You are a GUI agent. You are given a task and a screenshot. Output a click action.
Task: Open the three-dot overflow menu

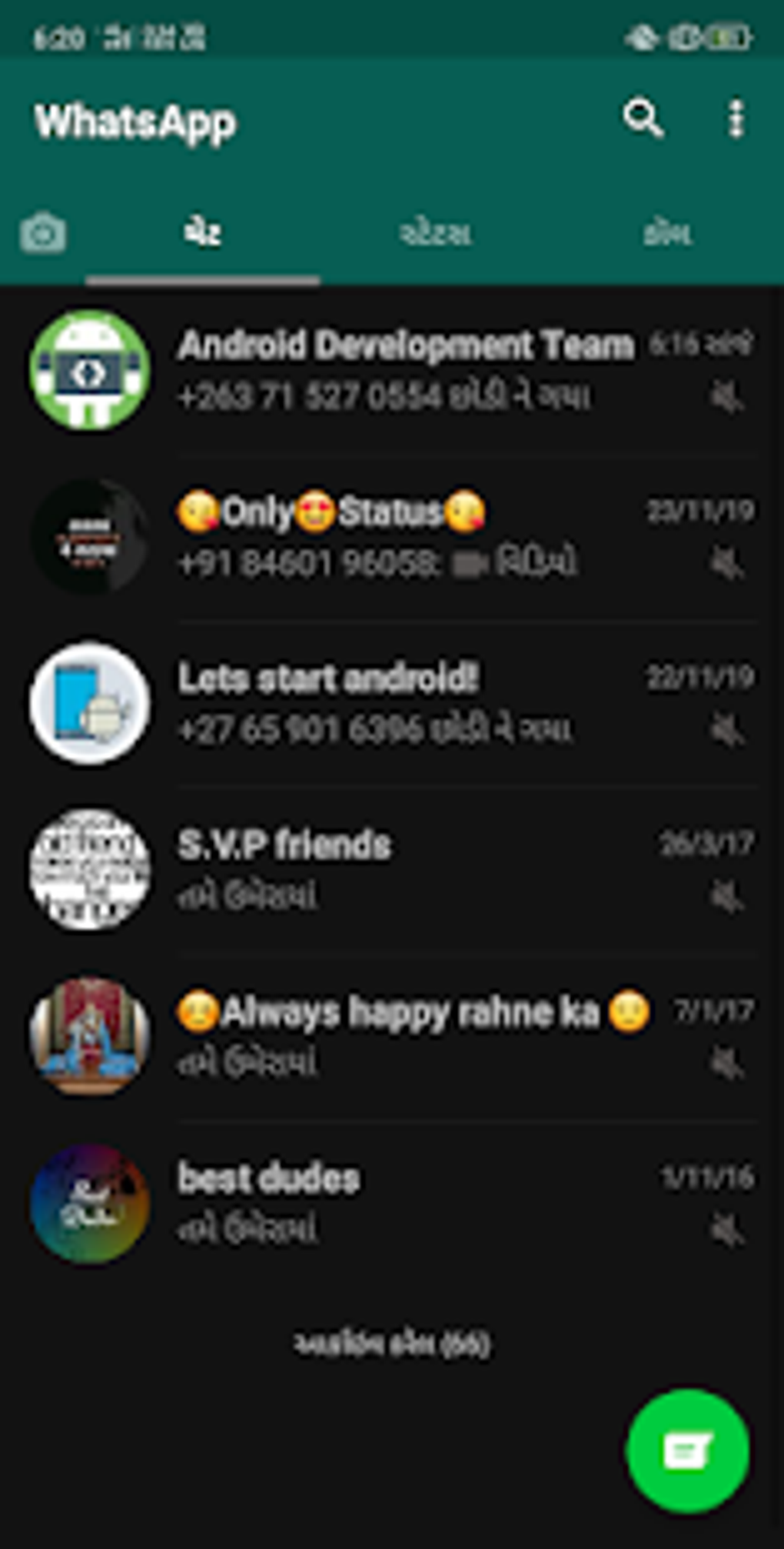point(736,118)
